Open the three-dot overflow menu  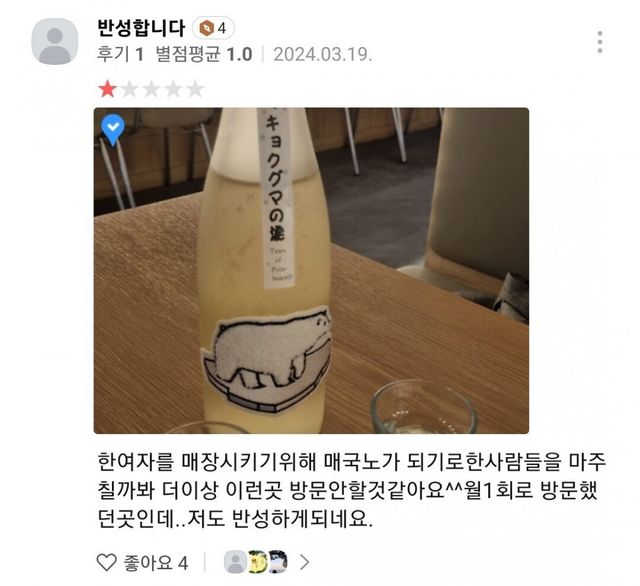pyautogui.click(x=599, y=42)
